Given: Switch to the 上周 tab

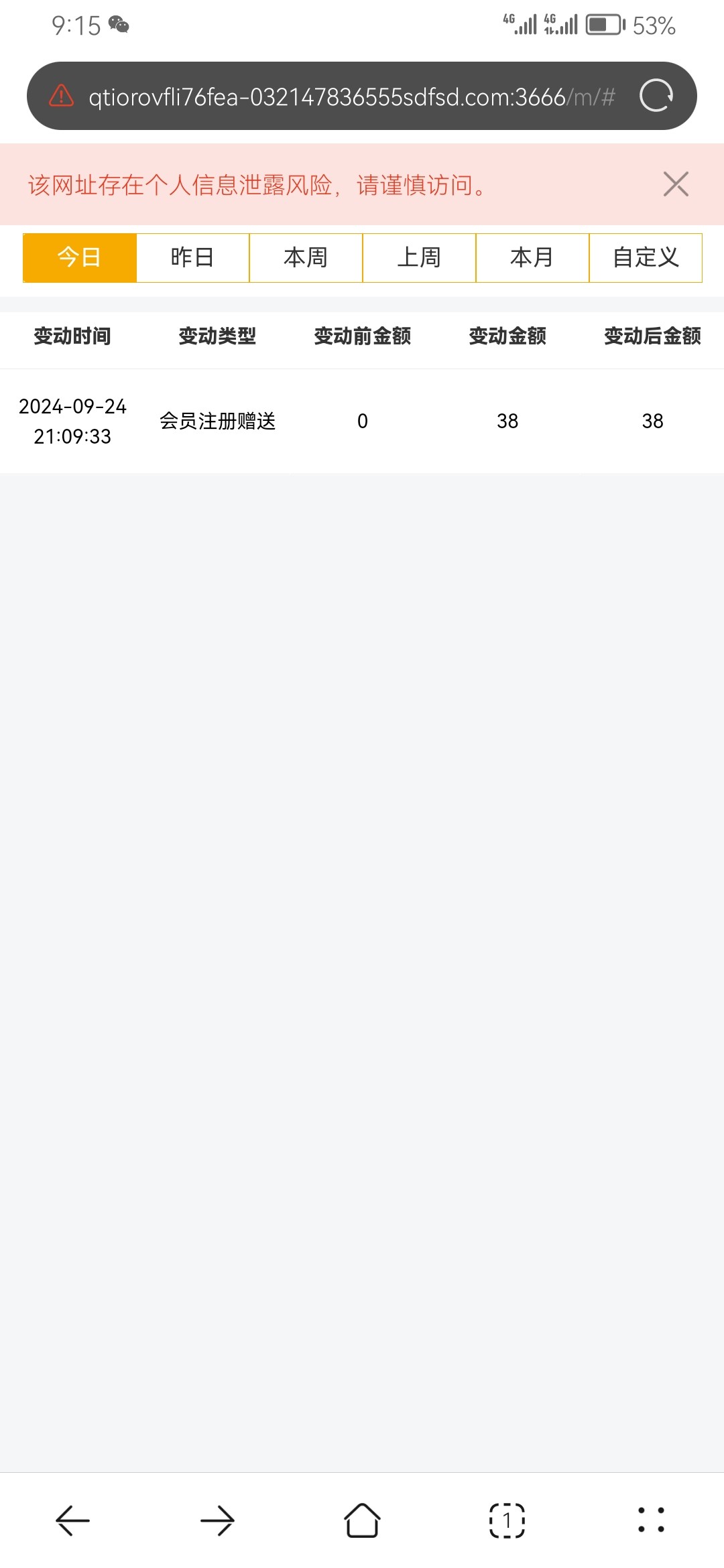Looking at the screenshot, I should (419, 258).
